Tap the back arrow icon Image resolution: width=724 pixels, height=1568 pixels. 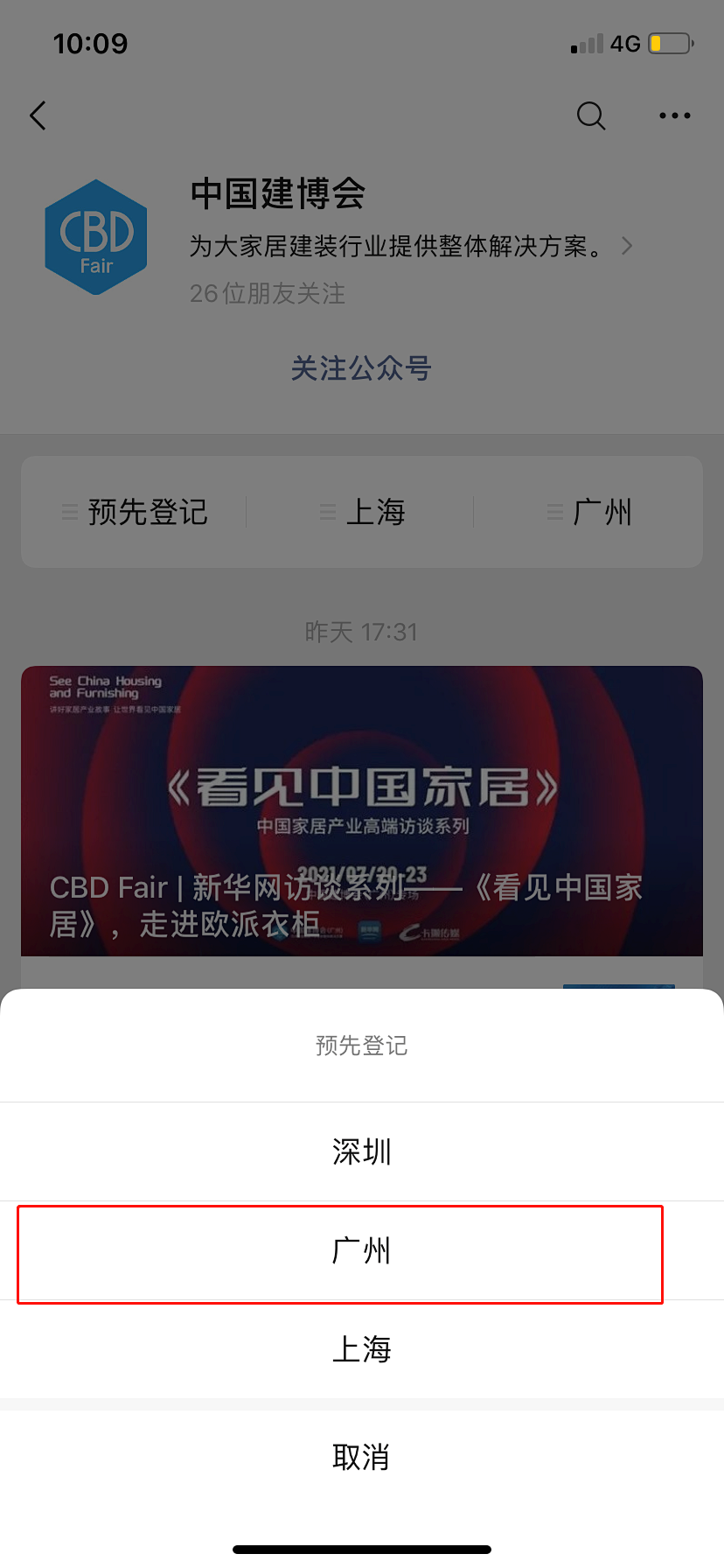click(38, 115)
